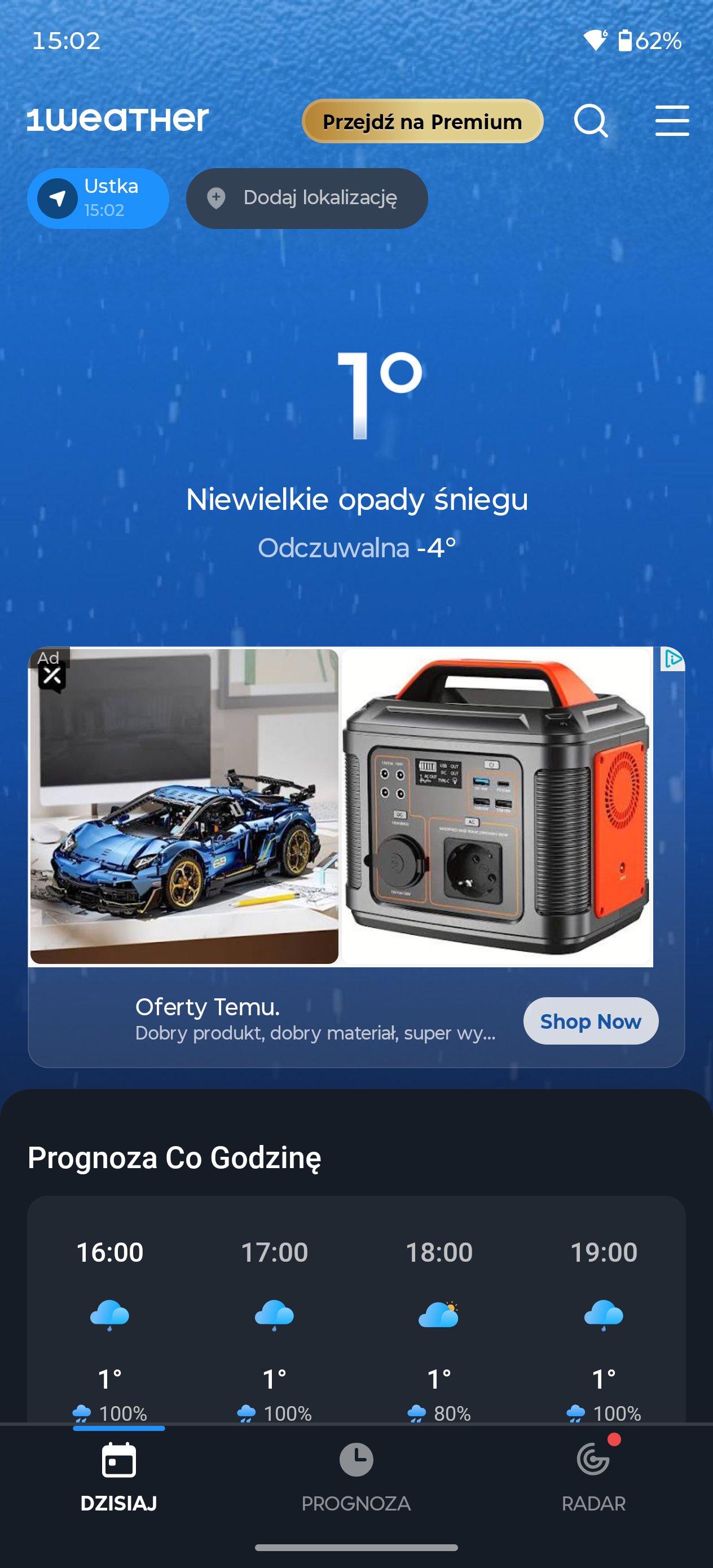Open the 18:00 hourly forecast
Viewport: 713px width, 1568px height.
439,1327
